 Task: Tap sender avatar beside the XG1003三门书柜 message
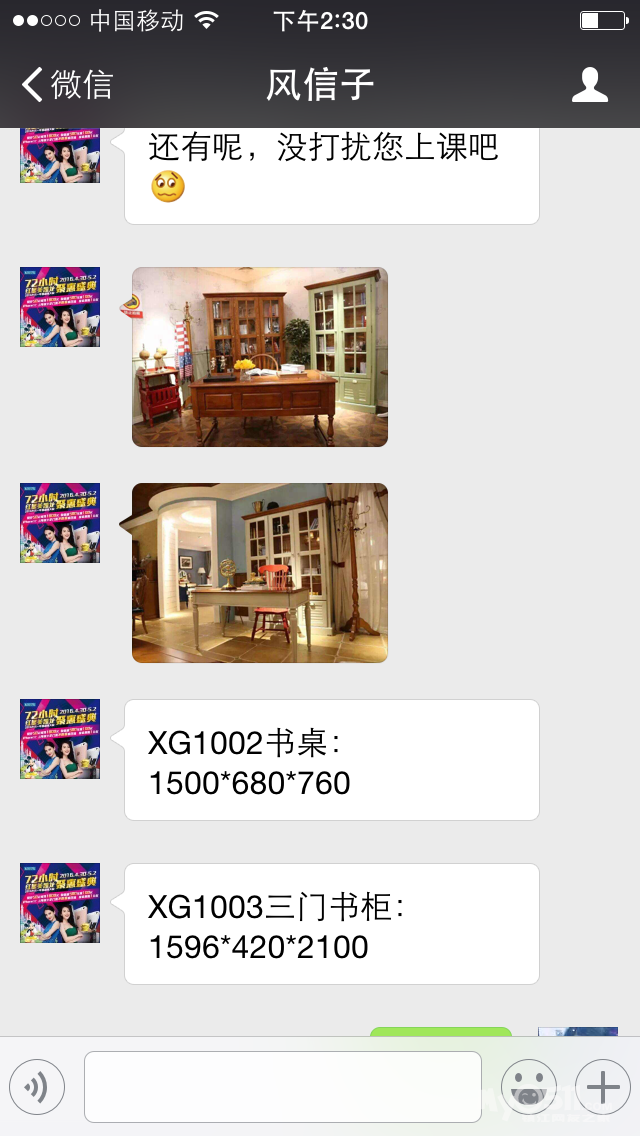click(60, 903)
